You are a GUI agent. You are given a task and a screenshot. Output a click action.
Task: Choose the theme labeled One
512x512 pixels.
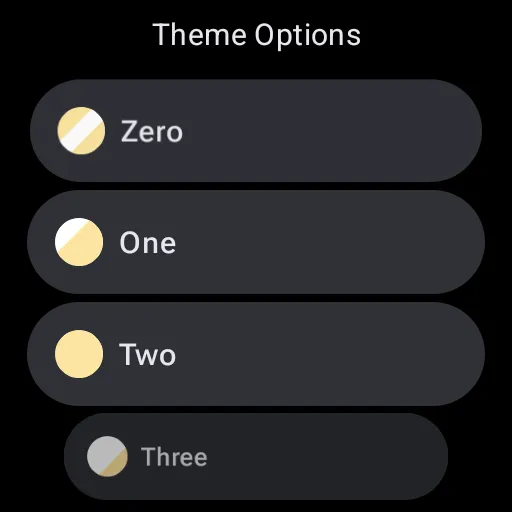(x=256, y=242)
